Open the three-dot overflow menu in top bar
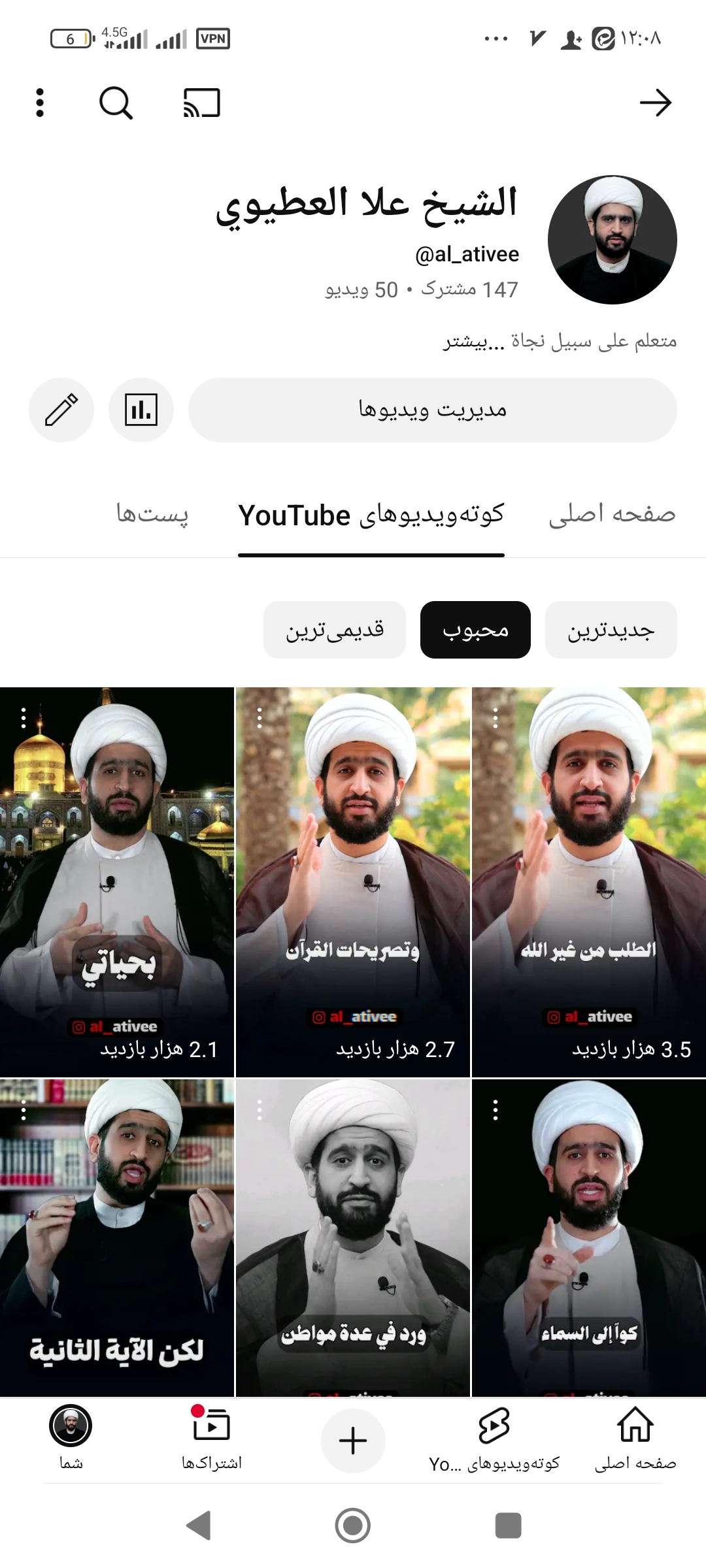The height and width of the screenshot is (1568, 706). coord(40,103)
